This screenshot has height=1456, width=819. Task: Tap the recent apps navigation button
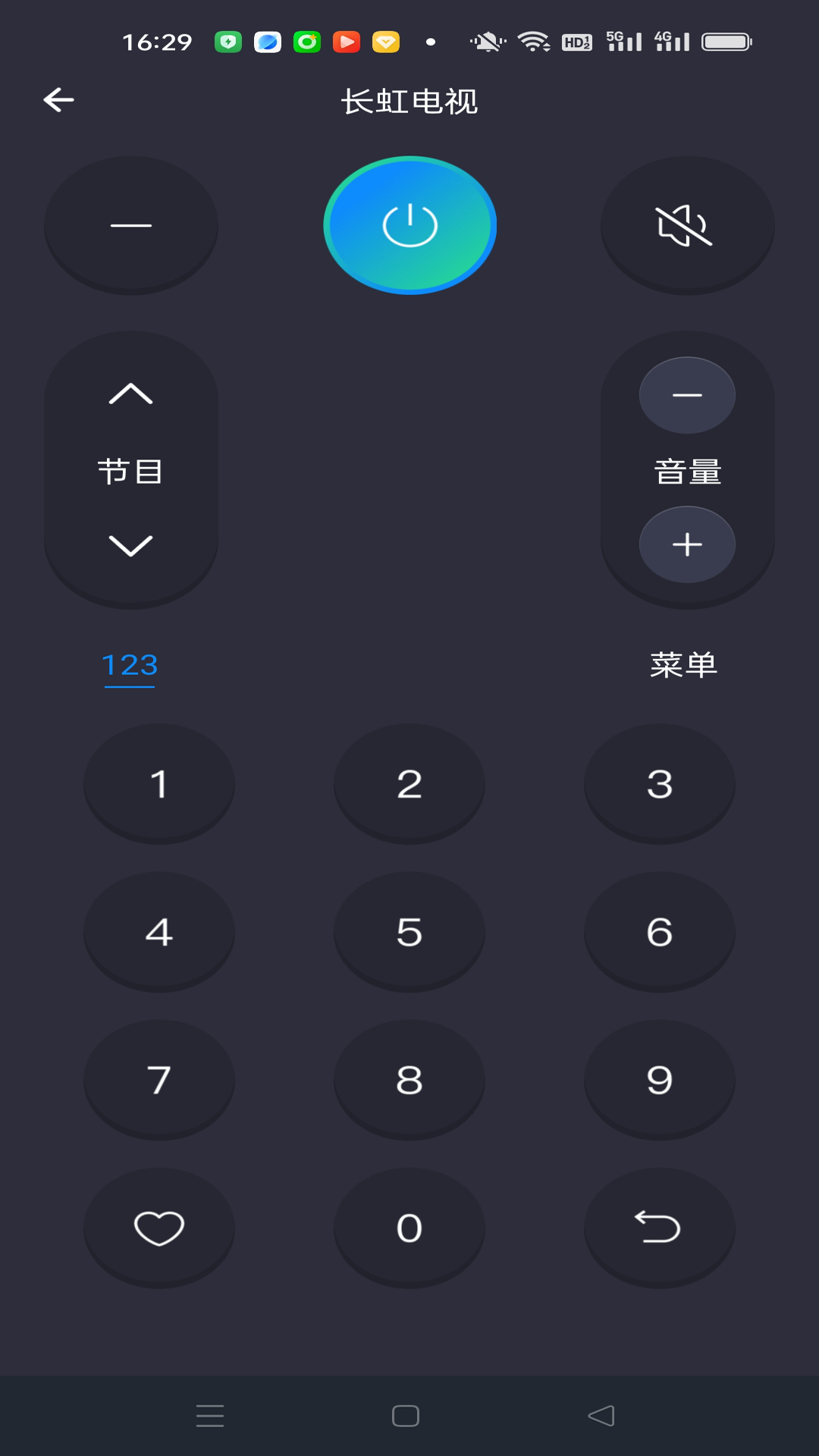point(211,1415)
